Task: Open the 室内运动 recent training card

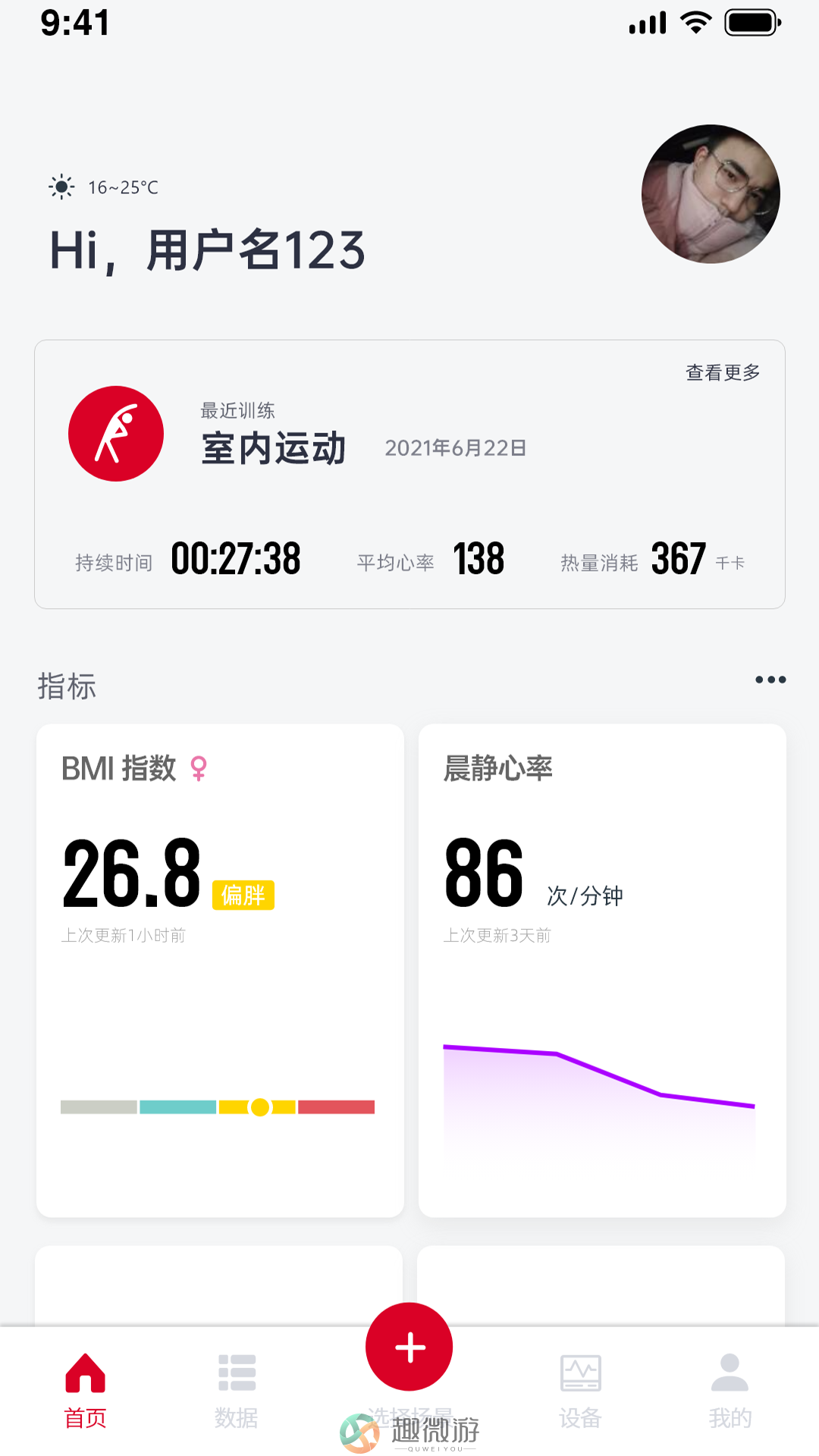Action: pyautogui.click(x=409, y=474)
